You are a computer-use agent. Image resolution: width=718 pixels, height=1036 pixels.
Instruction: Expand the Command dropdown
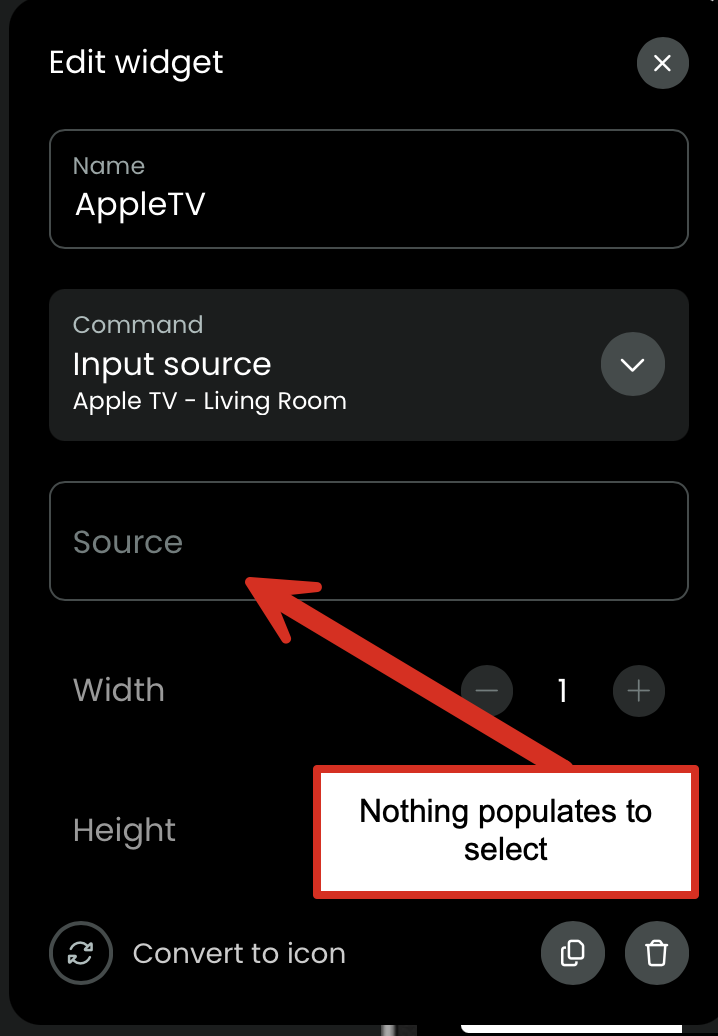[632, 365]
